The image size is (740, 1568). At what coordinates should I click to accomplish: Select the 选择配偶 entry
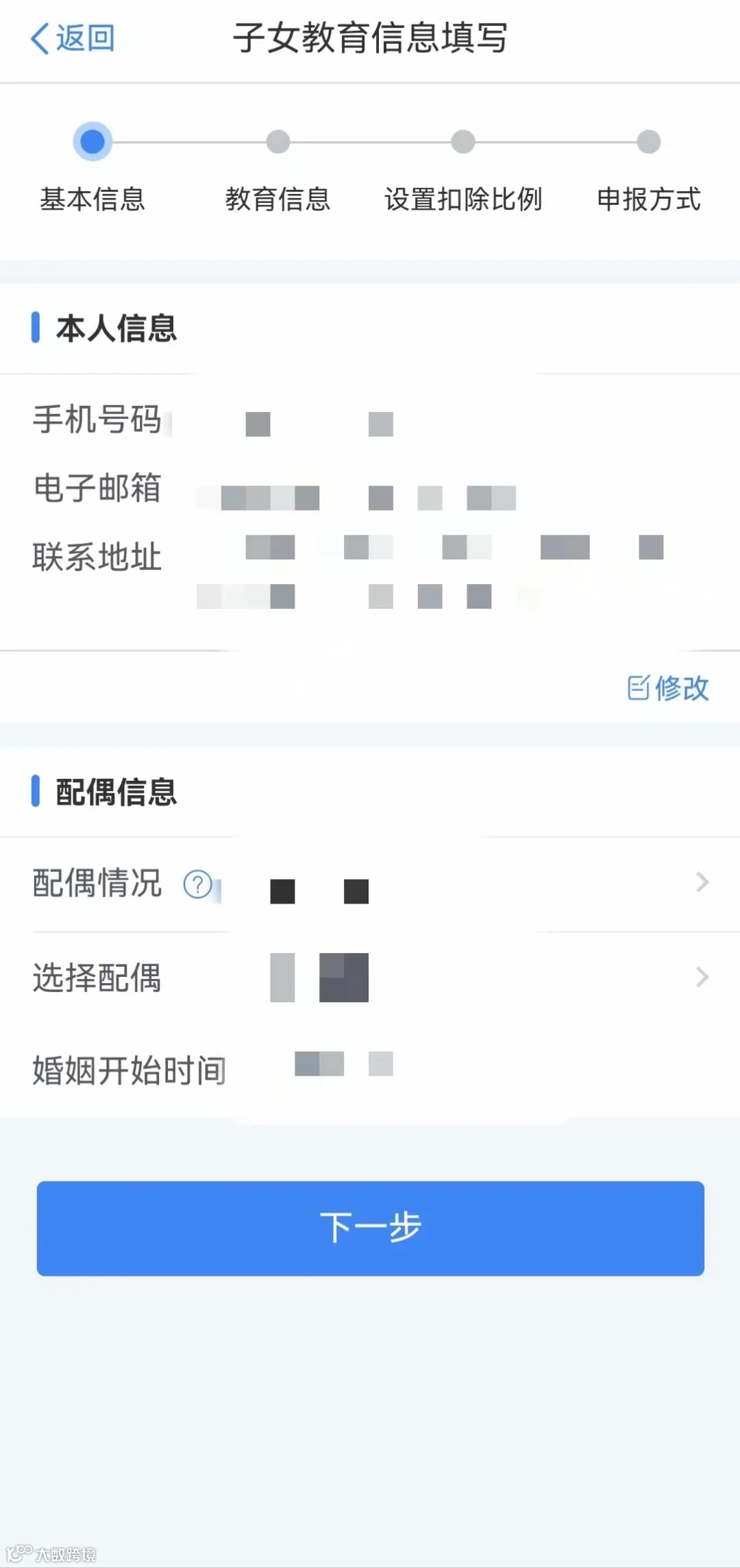[370, 976]
